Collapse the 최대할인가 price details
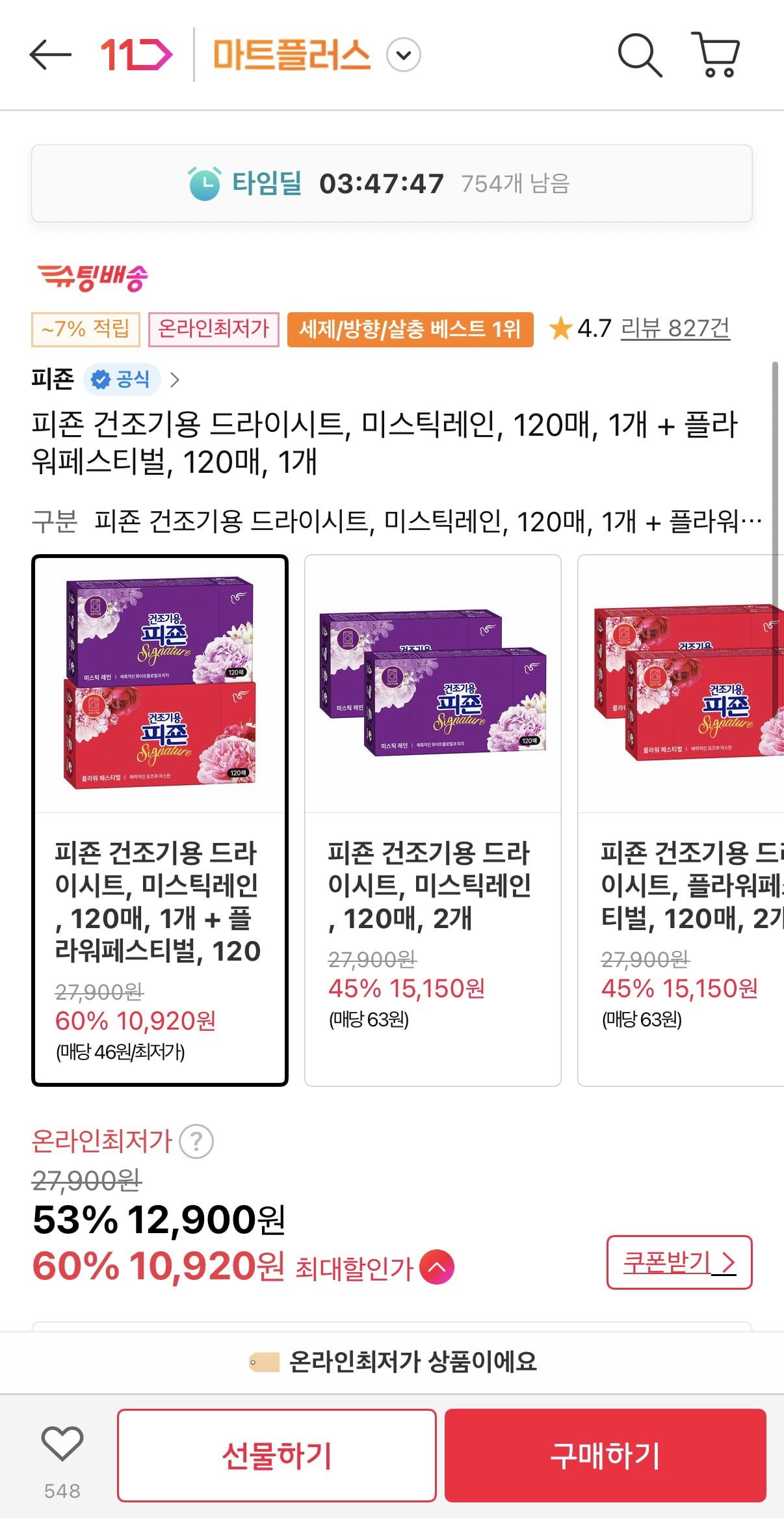The height and width of the screenshot is (1518, 784). click(437, 1268)
